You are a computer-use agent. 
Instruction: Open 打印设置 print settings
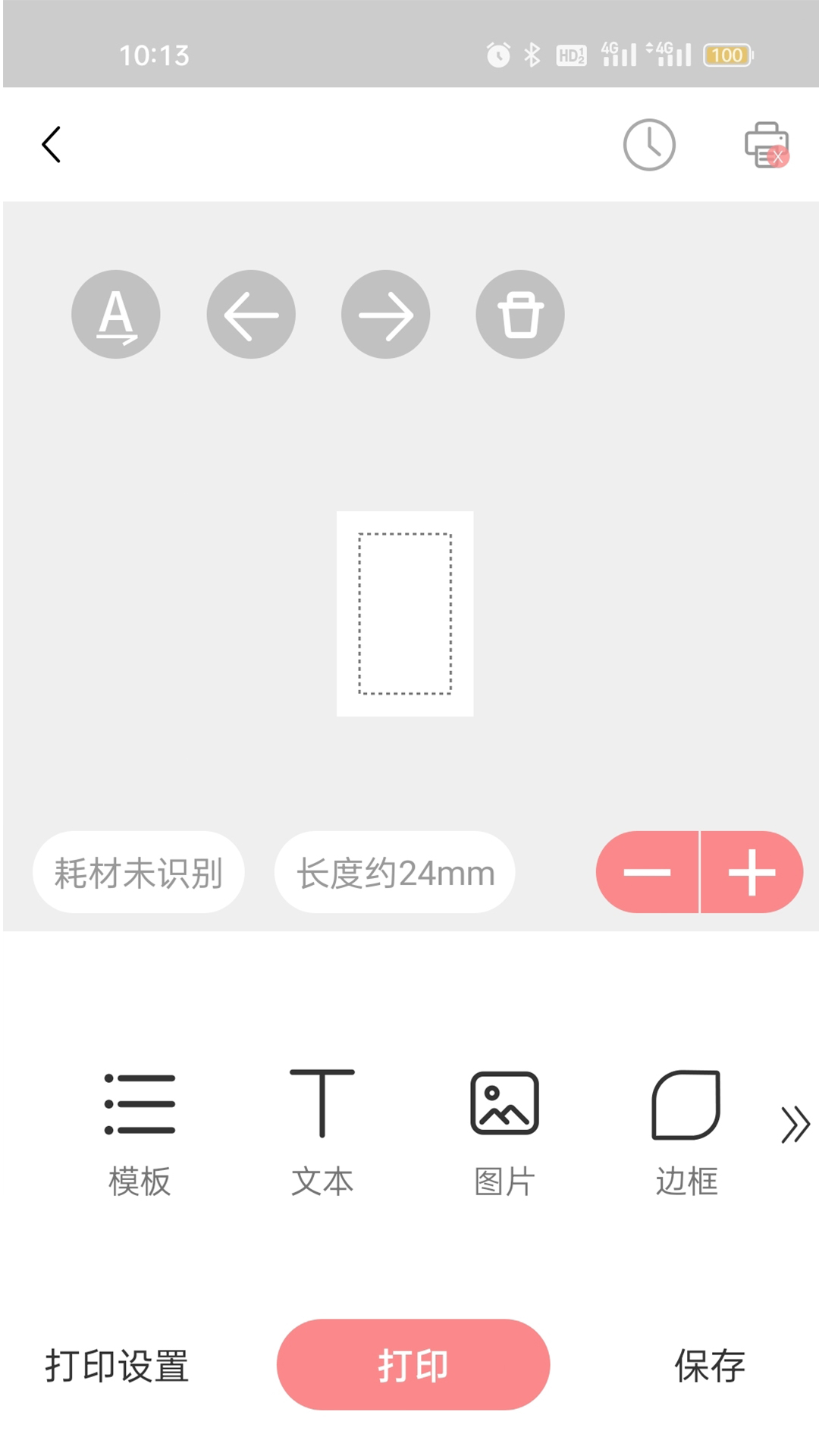117,1366
